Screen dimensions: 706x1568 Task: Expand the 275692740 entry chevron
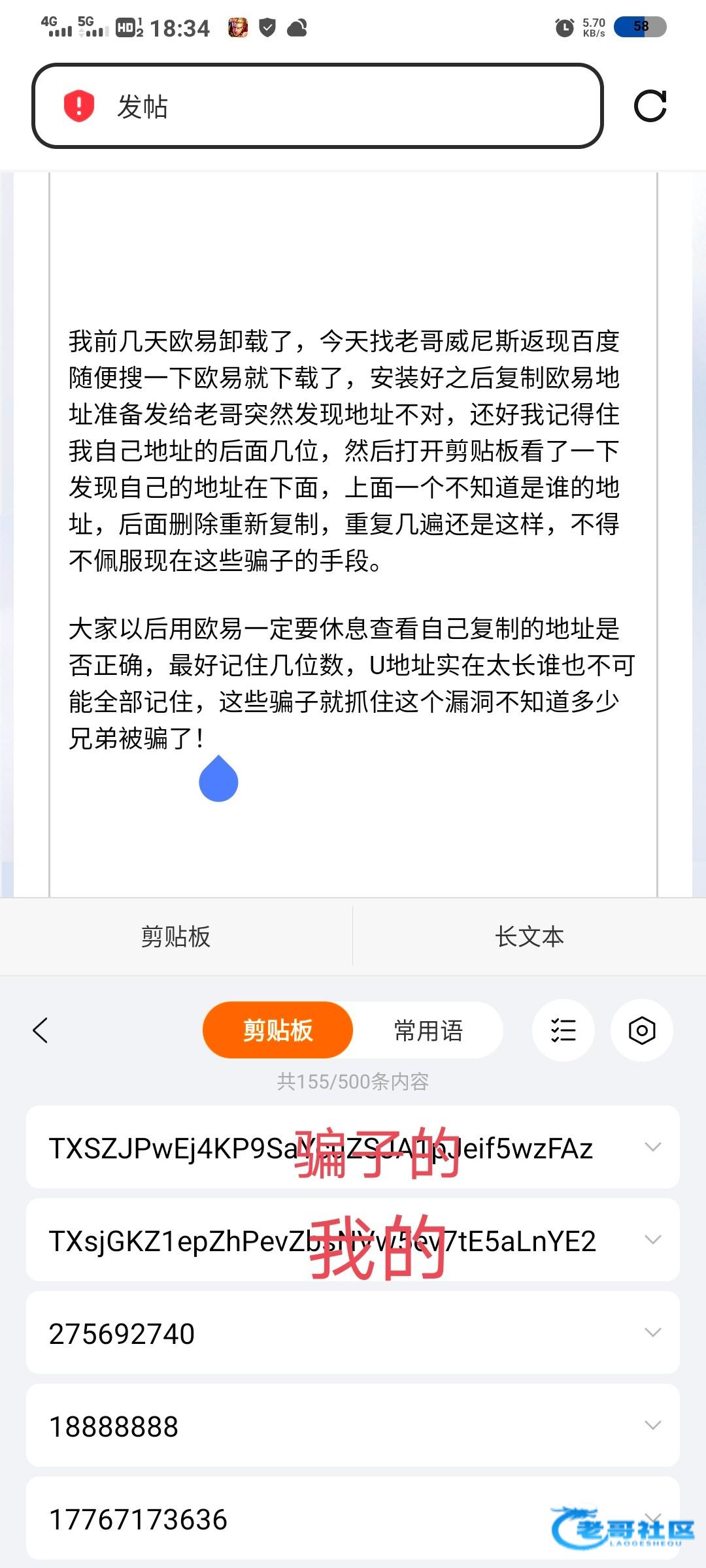point(652,1332)
